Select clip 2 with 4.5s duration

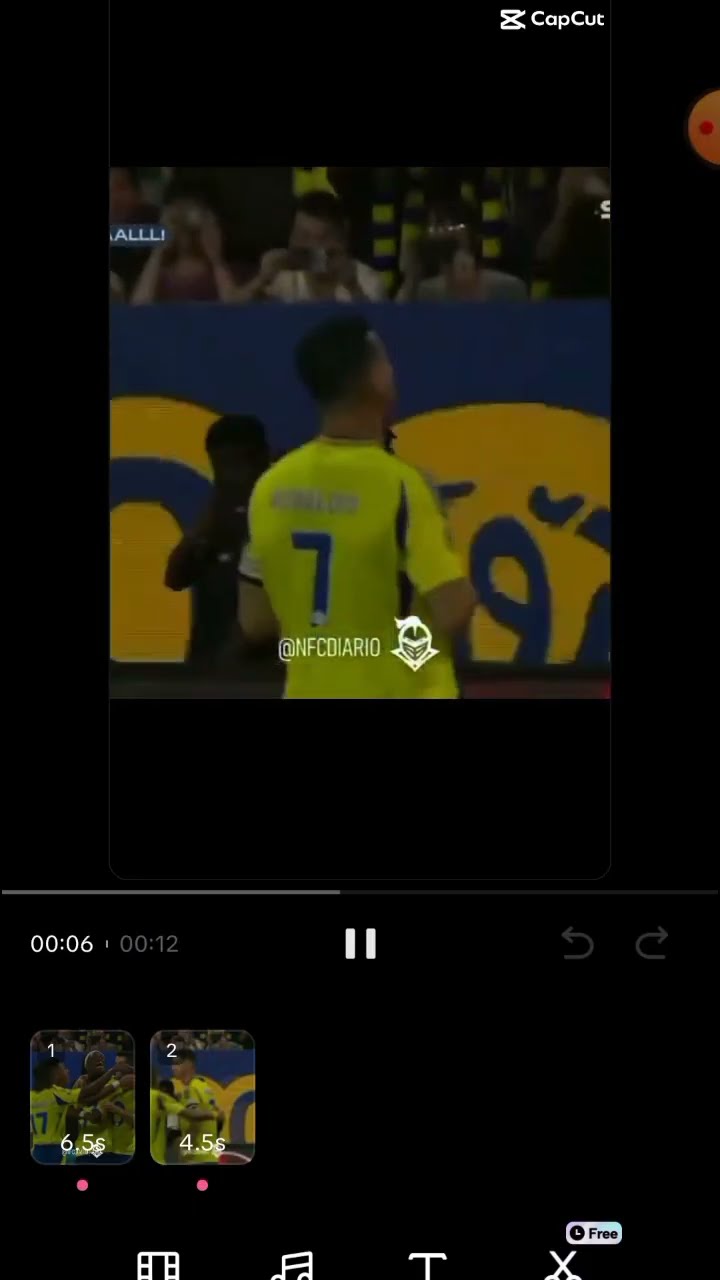click(x=202, y=1097)
